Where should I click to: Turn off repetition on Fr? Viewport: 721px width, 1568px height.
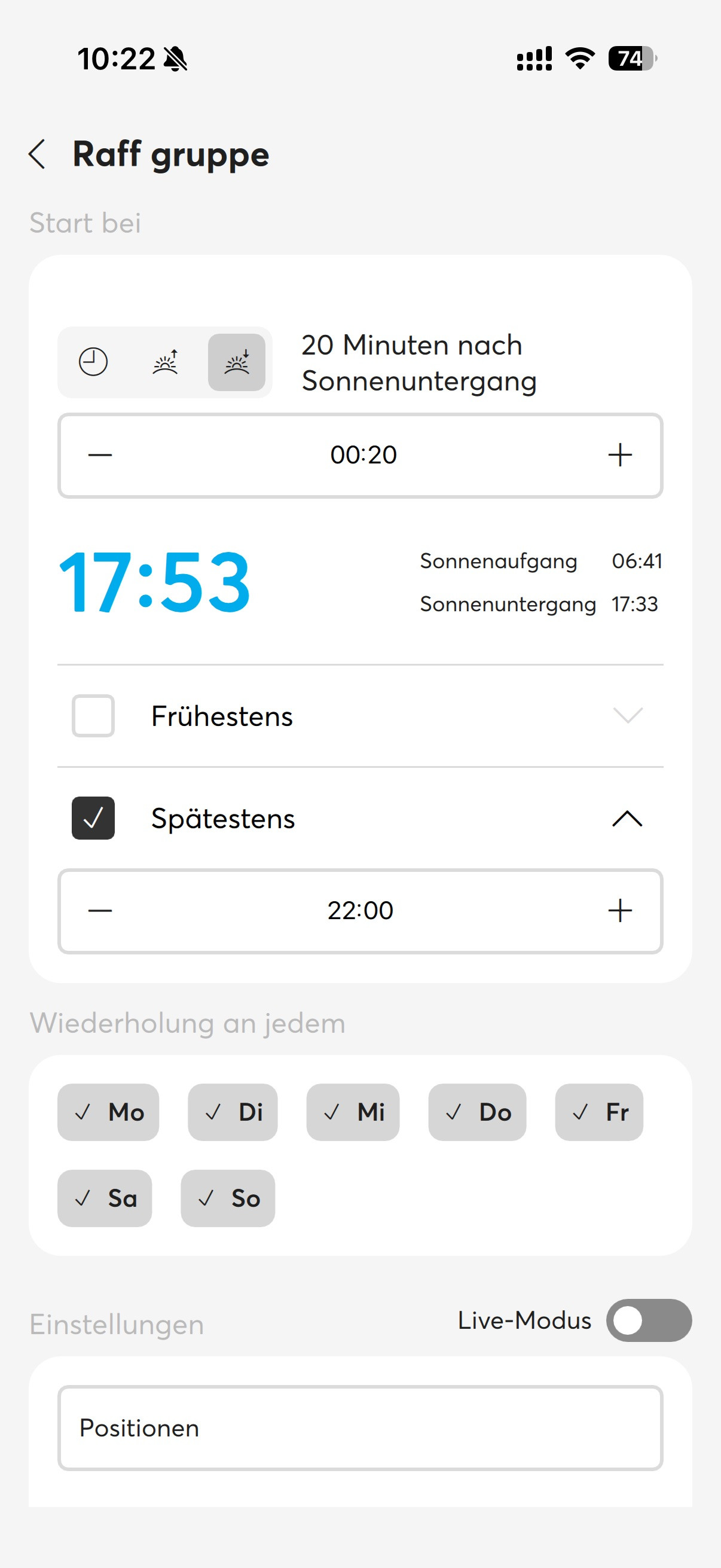[x=598, y=1112]
